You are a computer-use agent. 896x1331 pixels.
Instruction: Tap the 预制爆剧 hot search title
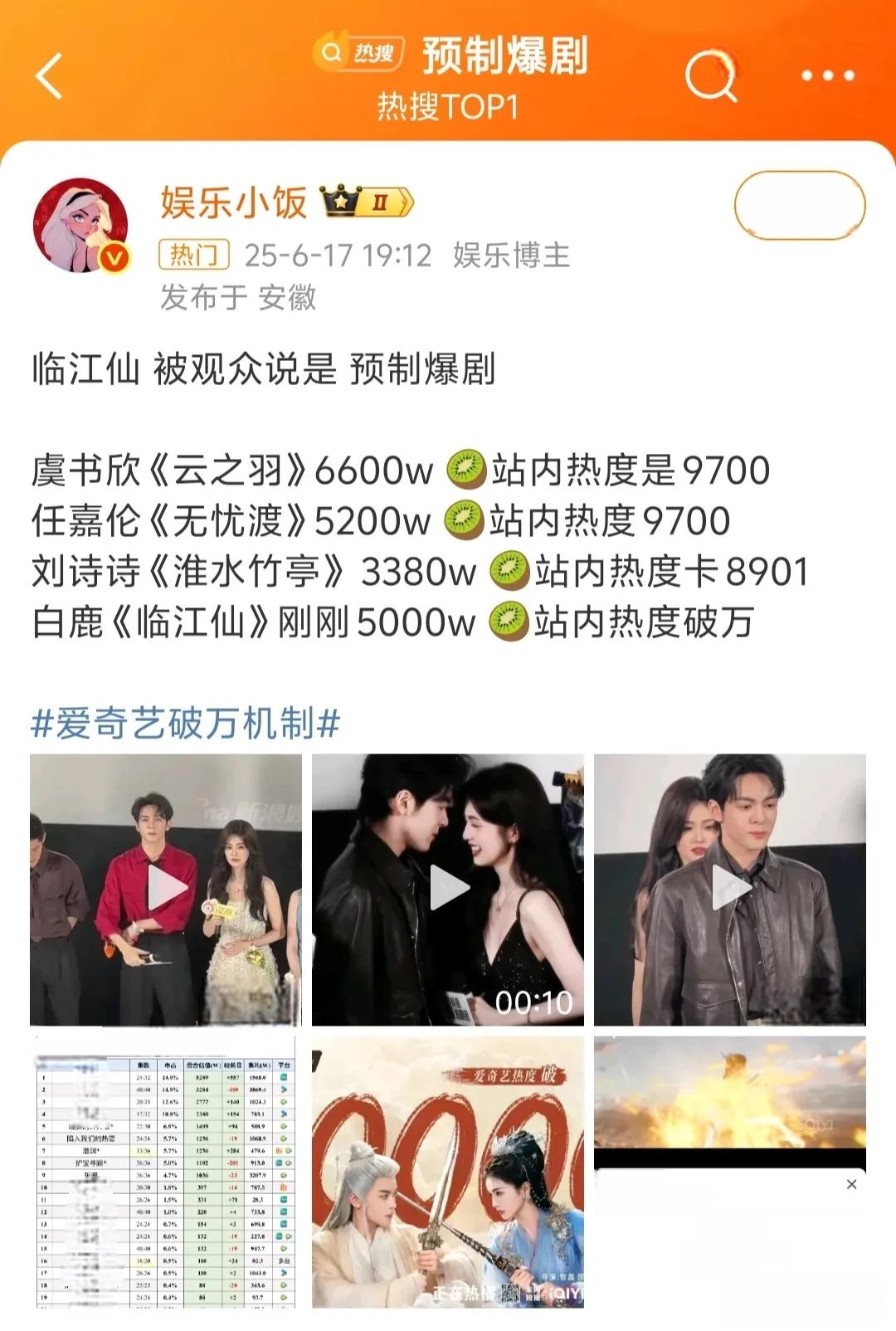click(x=504, y=55)
